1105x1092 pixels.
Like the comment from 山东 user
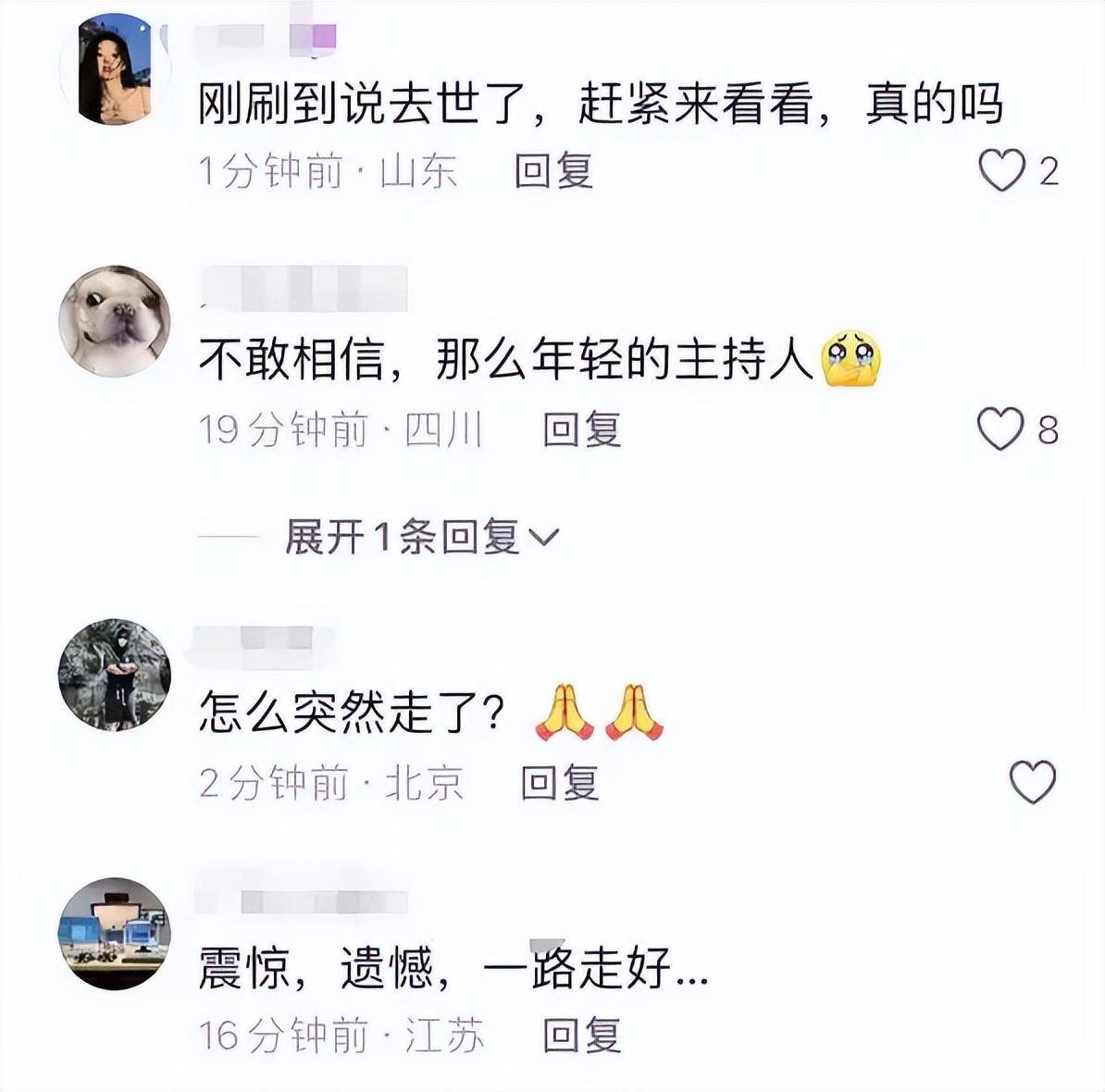click(1002, 170)
